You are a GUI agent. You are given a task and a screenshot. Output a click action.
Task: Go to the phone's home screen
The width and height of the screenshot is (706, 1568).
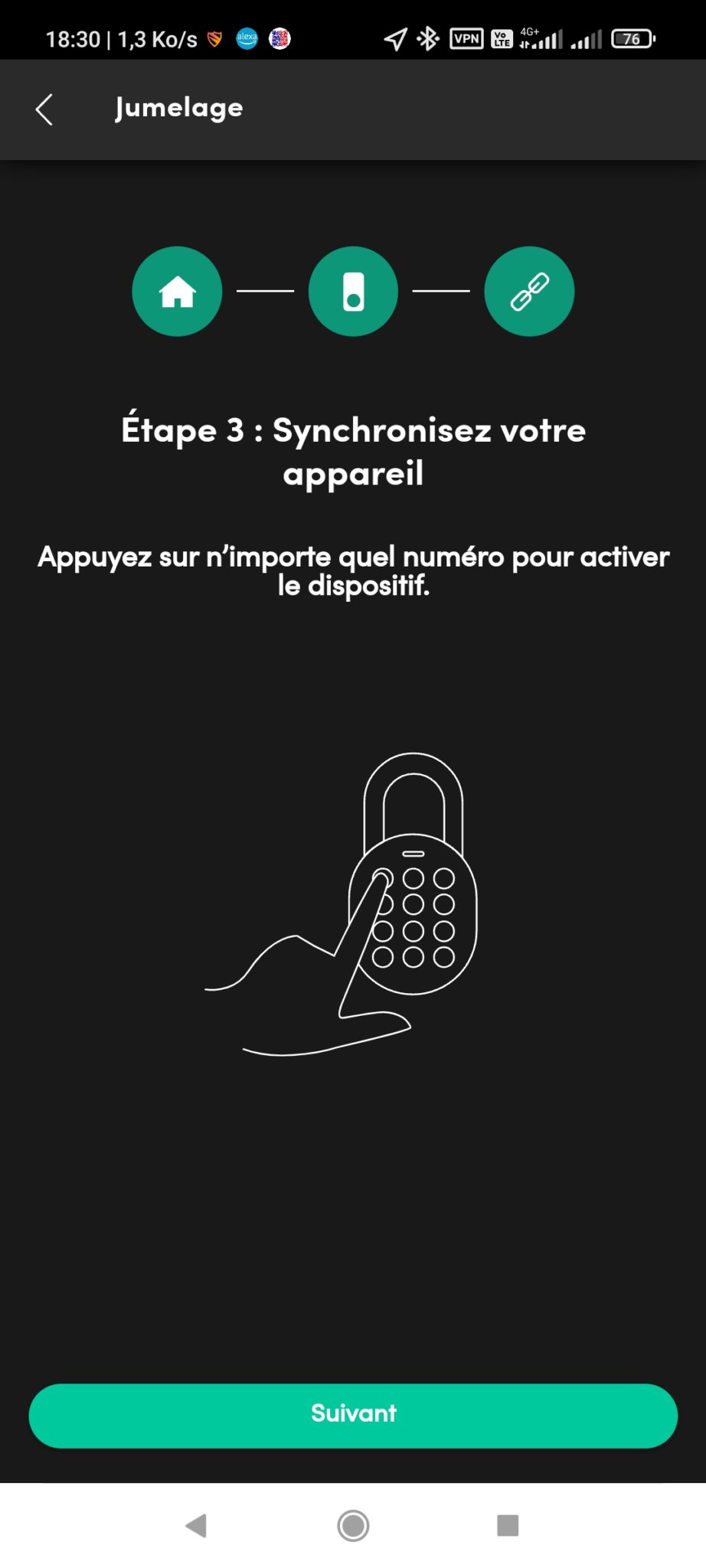coord(353,1525)
